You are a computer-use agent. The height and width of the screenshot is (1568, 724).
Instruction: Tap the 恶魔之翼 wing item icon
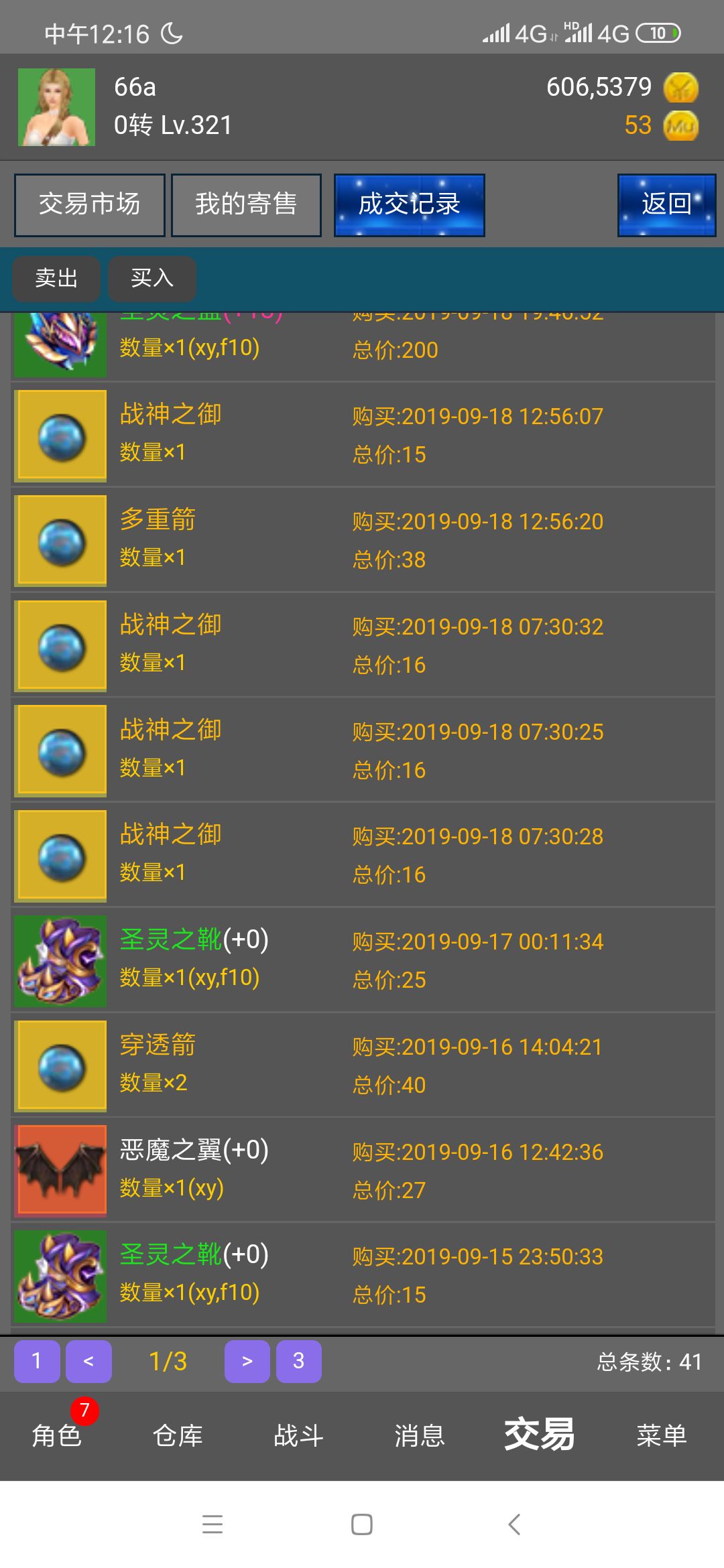59,1171
